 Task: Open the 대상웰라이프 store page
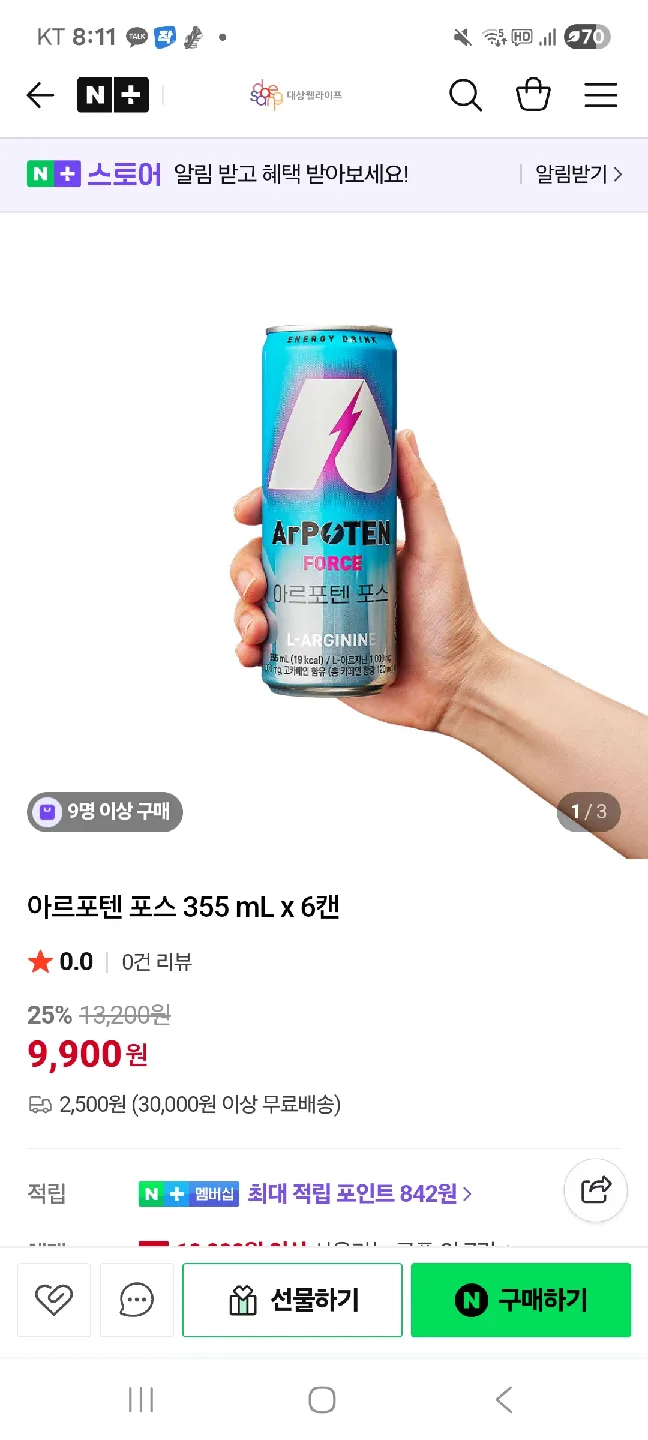[296, 96]
